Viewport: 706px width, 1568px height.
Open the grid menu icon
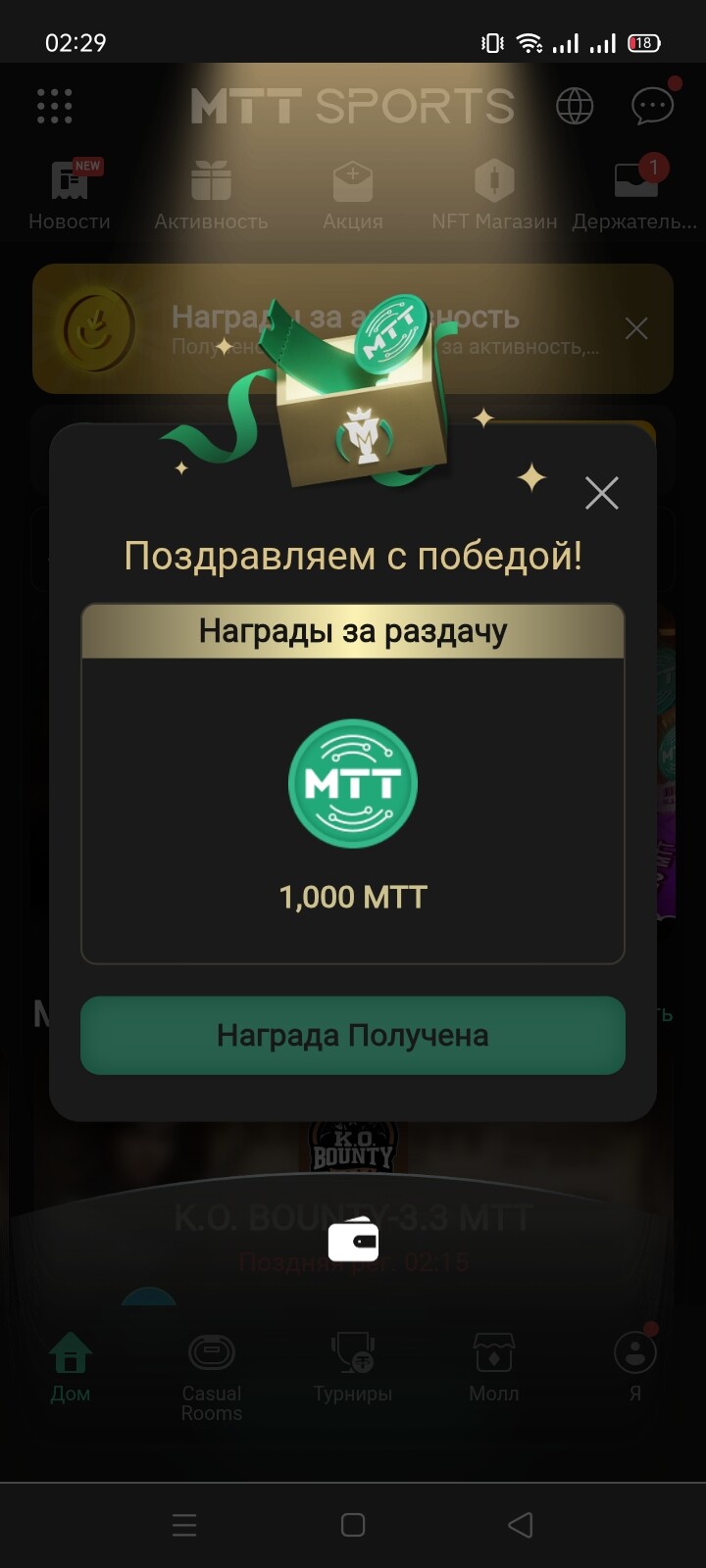click(55, 106)
